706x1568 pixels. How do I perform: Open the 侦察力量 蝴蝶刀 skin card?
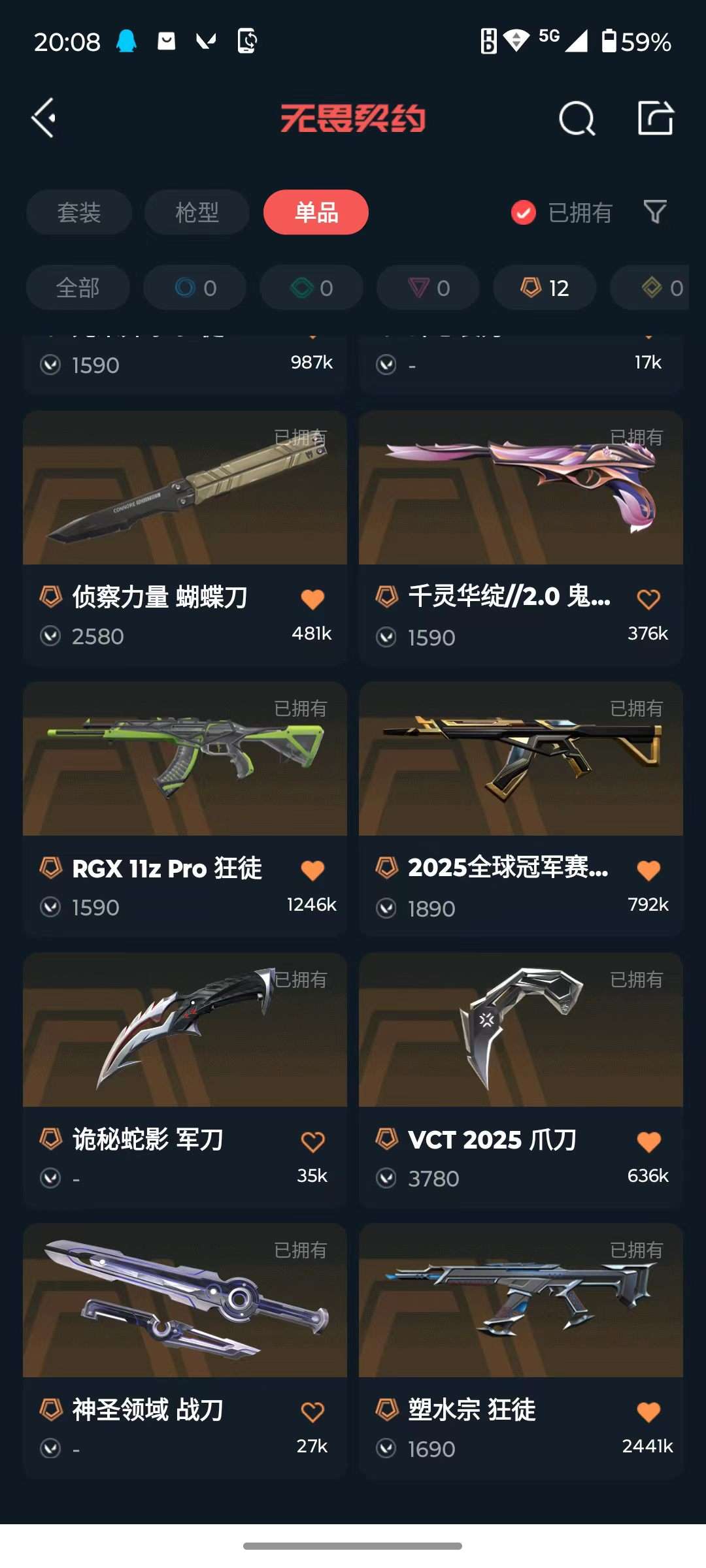(x=185, y=538)
